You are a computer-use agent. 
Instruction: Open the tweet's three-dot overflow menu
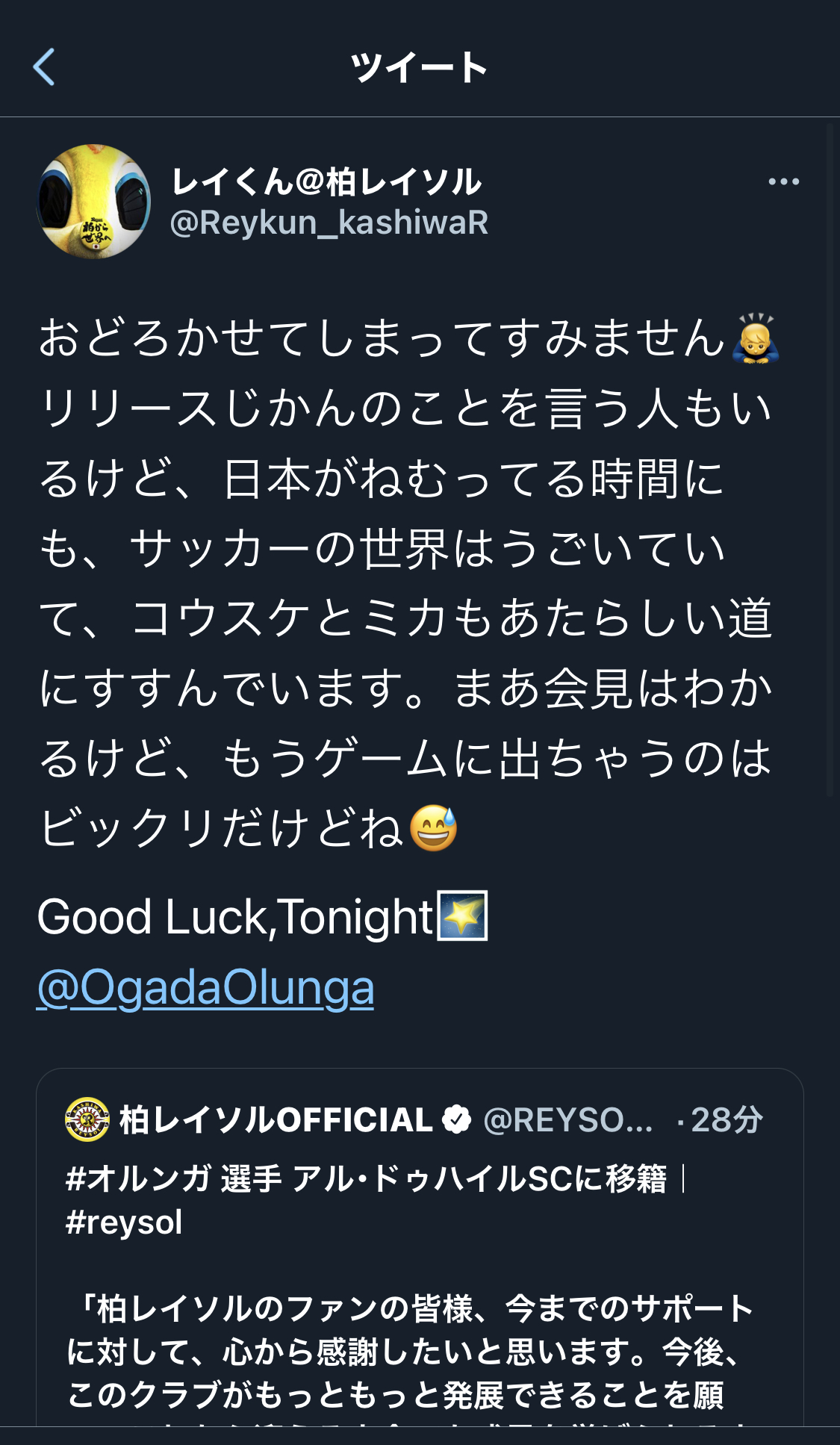click(x=783, y=181)
